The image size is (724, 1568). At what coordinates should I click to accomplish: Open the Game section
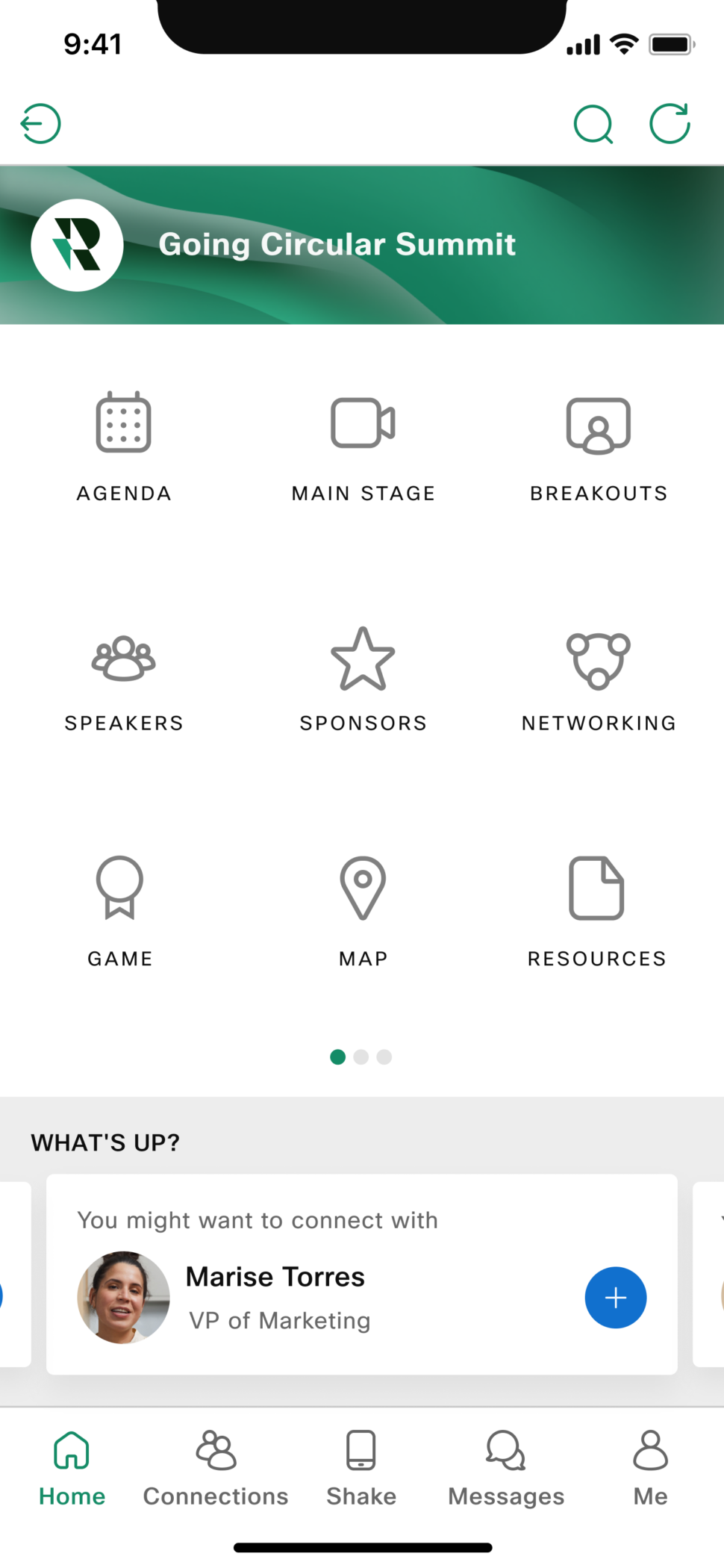click(120, 912)
